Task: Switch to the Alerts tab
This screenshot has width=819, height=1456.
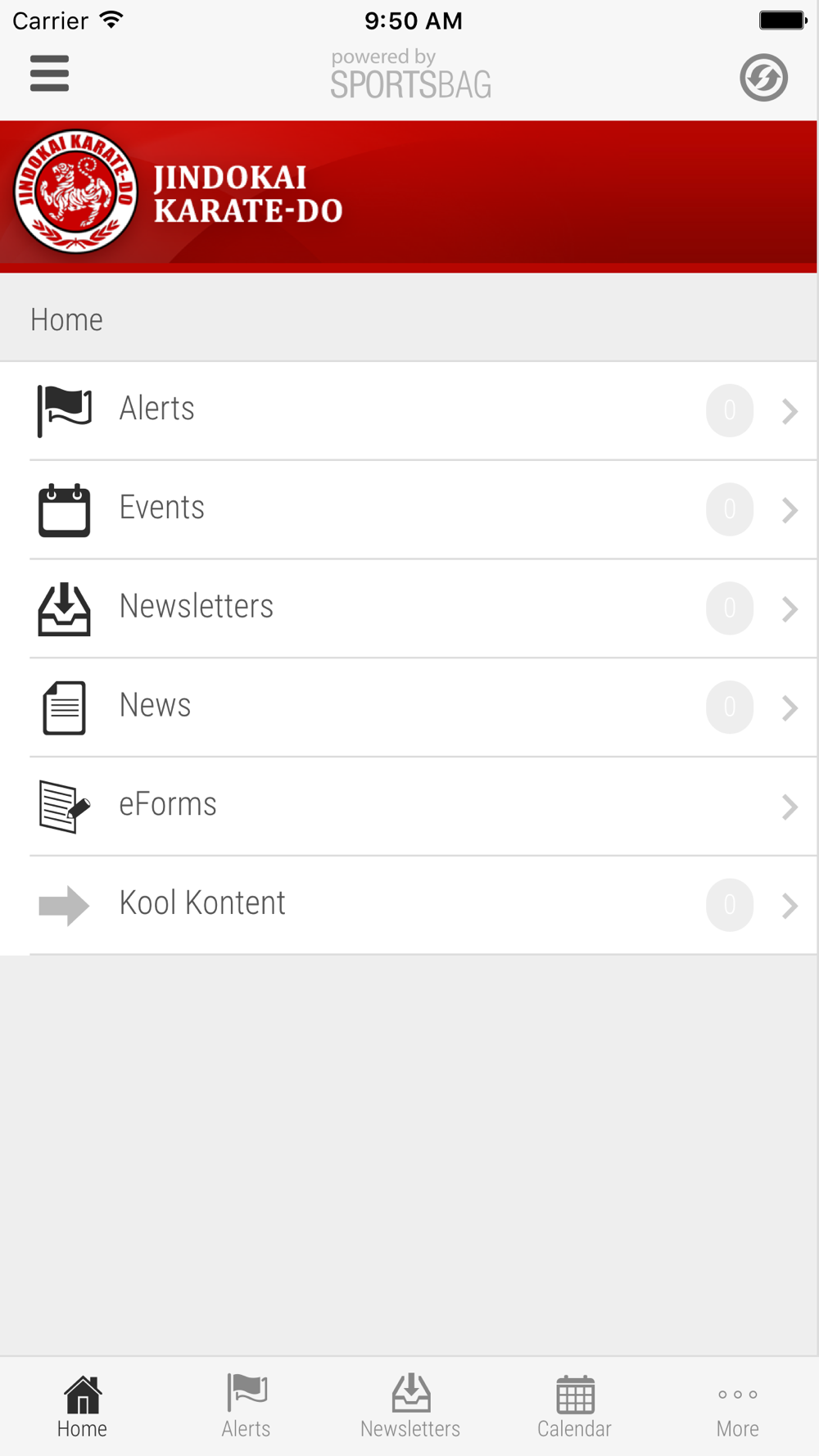Action: [x=246, y=1407]
